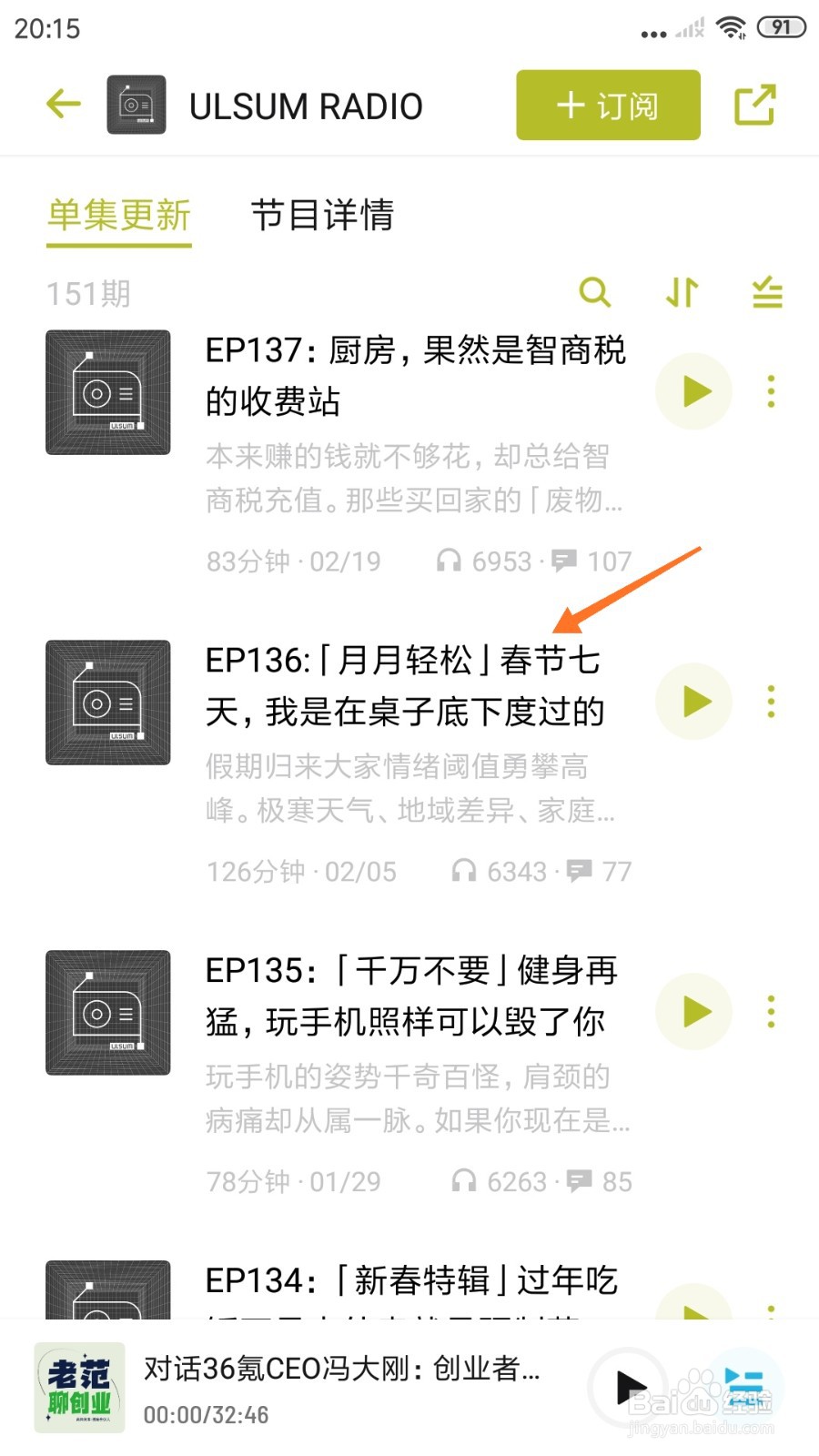The width and height of the screenshot is (819, 1456).
Task: Open the headphone play-count icon on EP137
Action: (450, 561)
